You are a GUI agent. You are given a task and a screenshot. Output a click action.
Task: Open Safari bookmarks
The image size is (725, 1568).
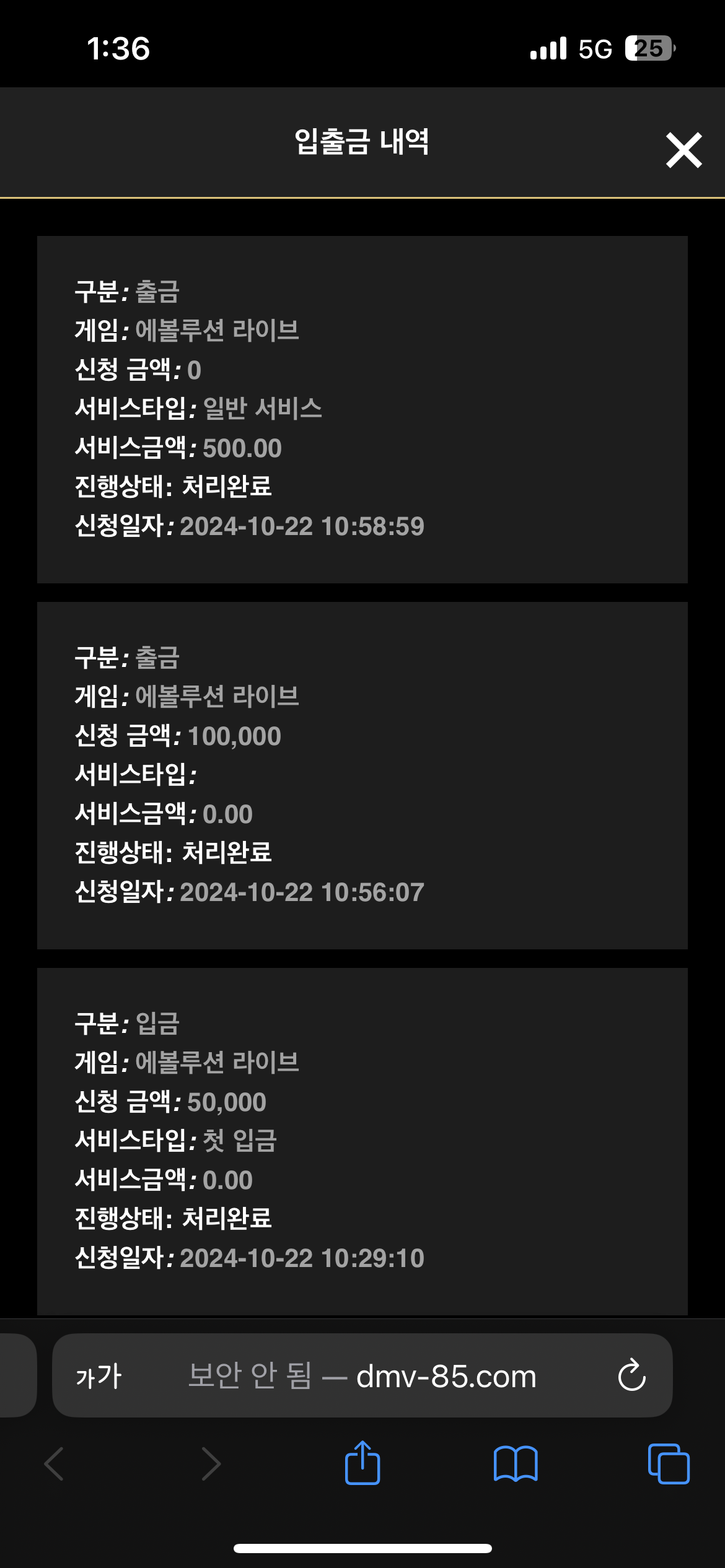tap(516, 1465)
